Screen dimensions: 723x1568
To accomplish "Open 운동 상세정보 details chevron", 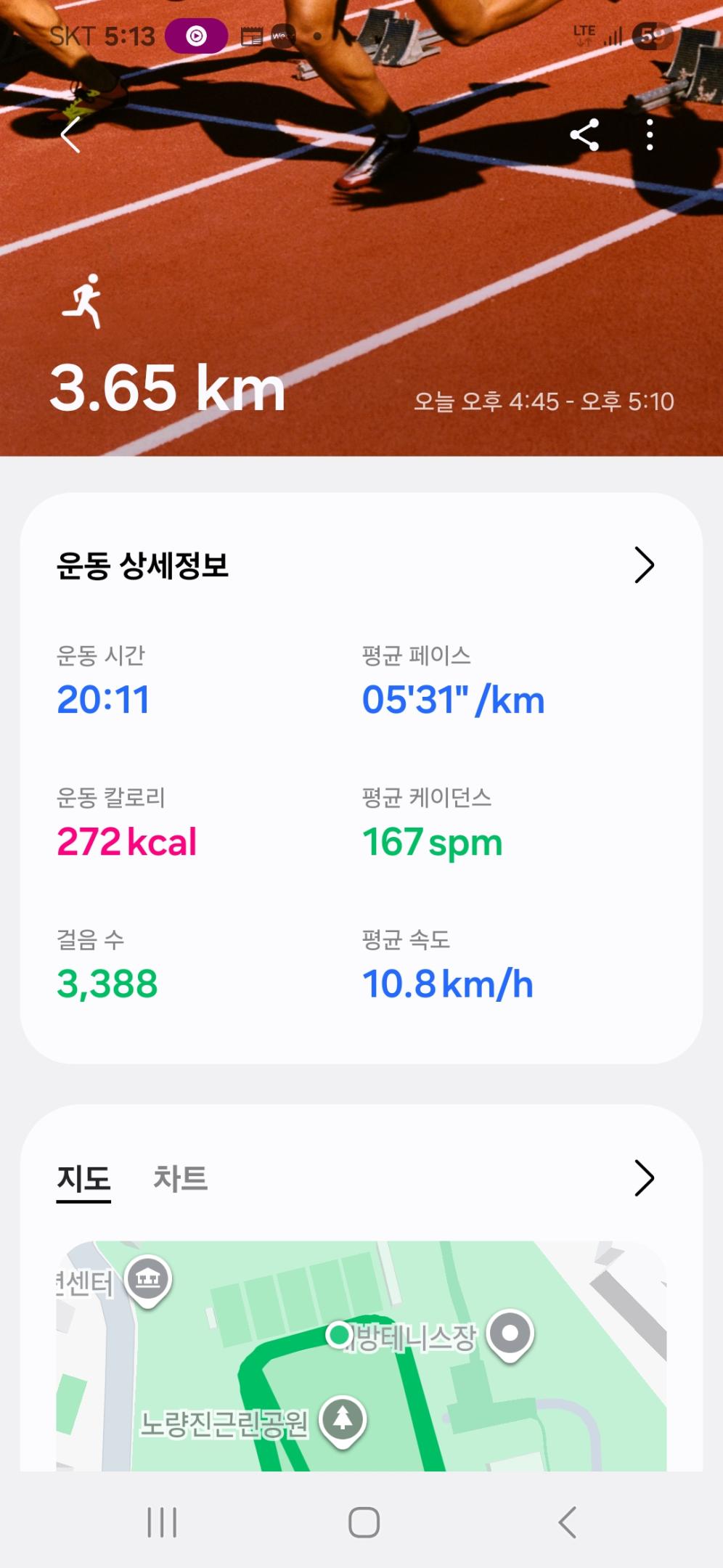I will pyautogui.click(x=644, y=565).
